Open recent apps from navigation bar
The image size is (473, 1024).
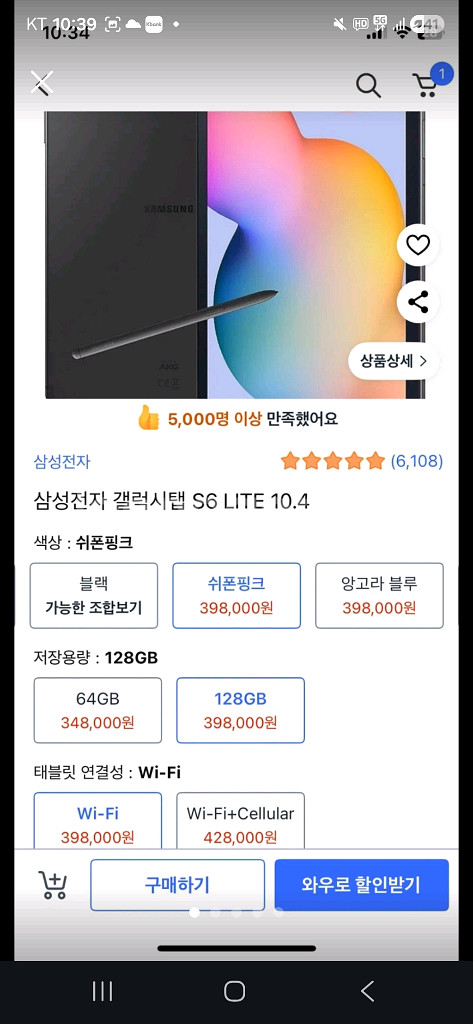(103, 991)
